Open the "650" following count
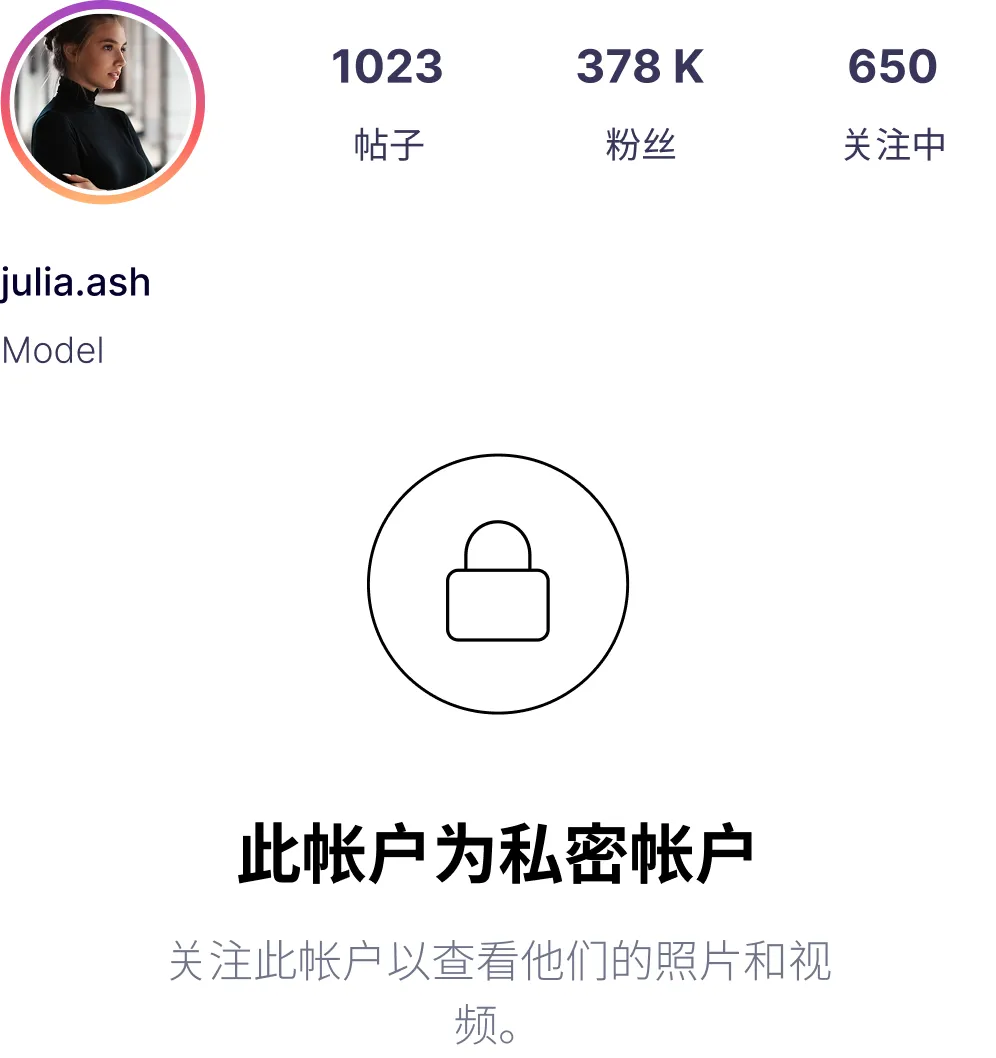Screen dimensions: 996x1058 coord(892,67)
